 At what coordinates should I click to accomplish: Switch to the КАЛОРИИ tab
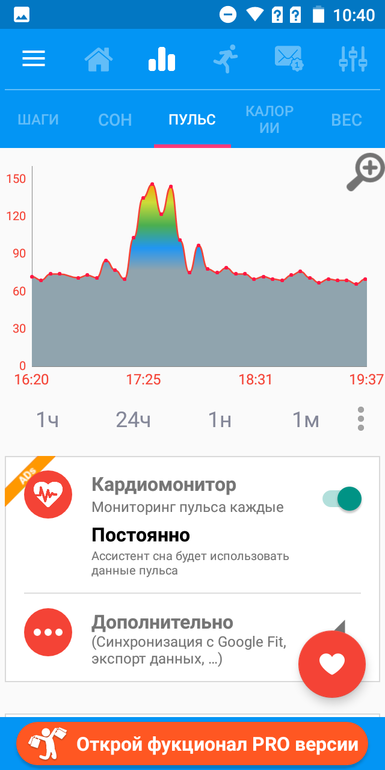269,119
